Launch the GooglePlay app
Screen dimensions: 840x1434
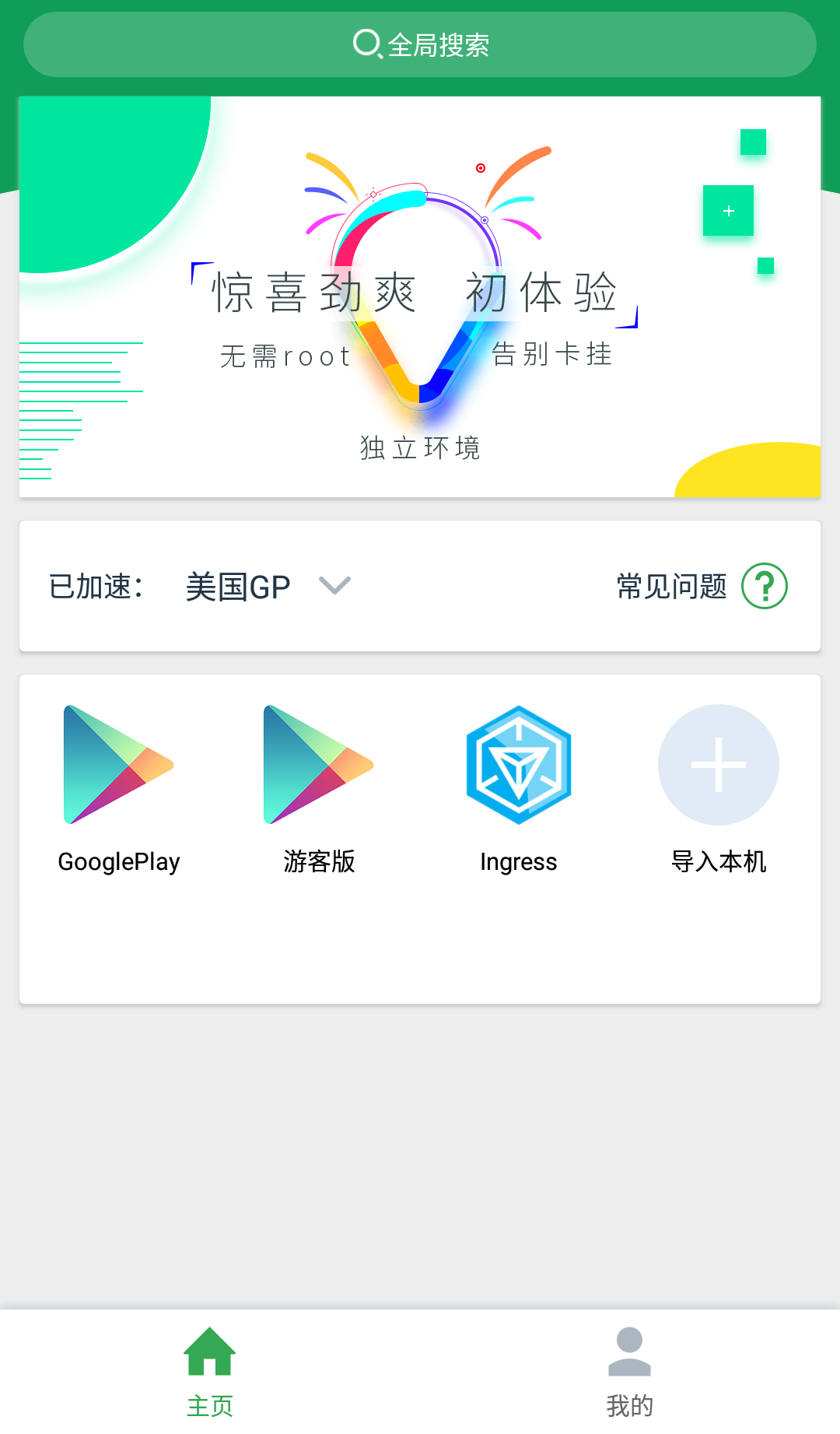(x=119, y=787)
